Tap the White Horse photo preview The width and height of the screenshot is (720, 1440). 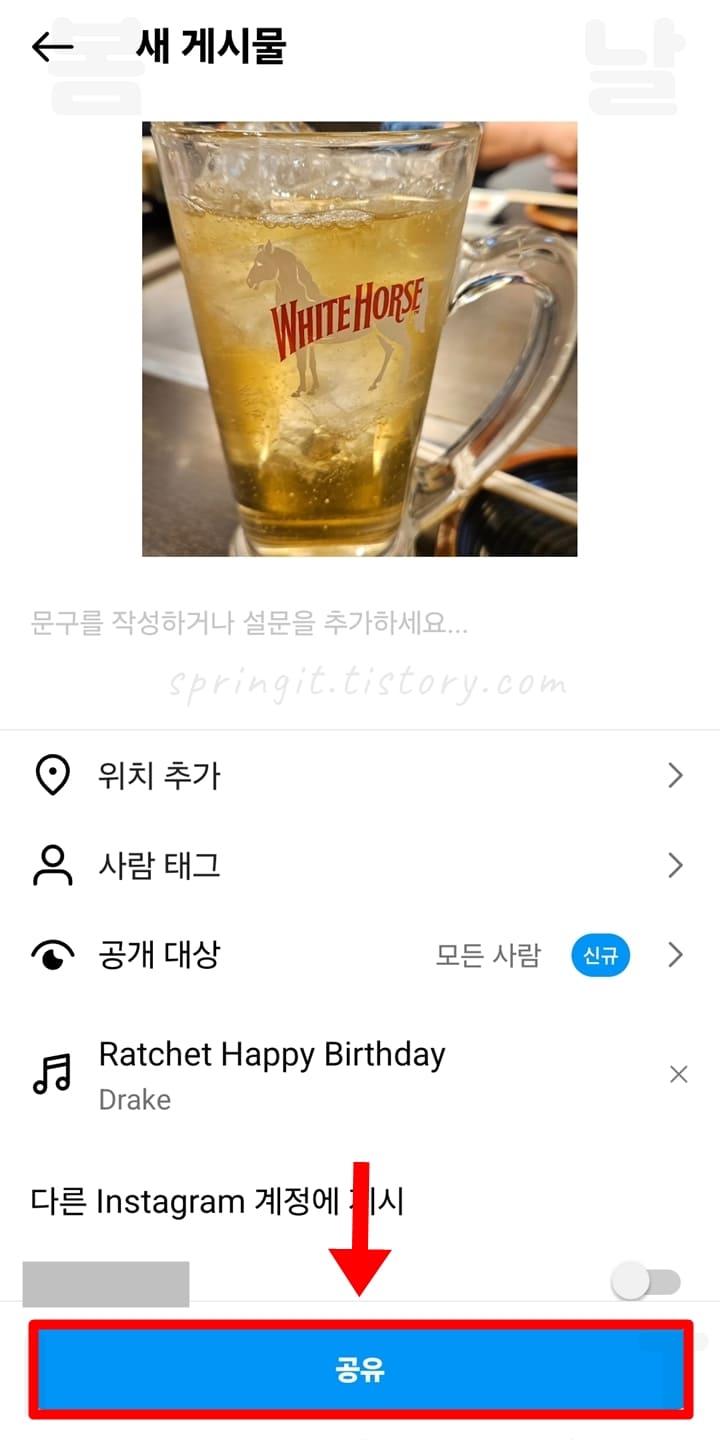(359, 339)
